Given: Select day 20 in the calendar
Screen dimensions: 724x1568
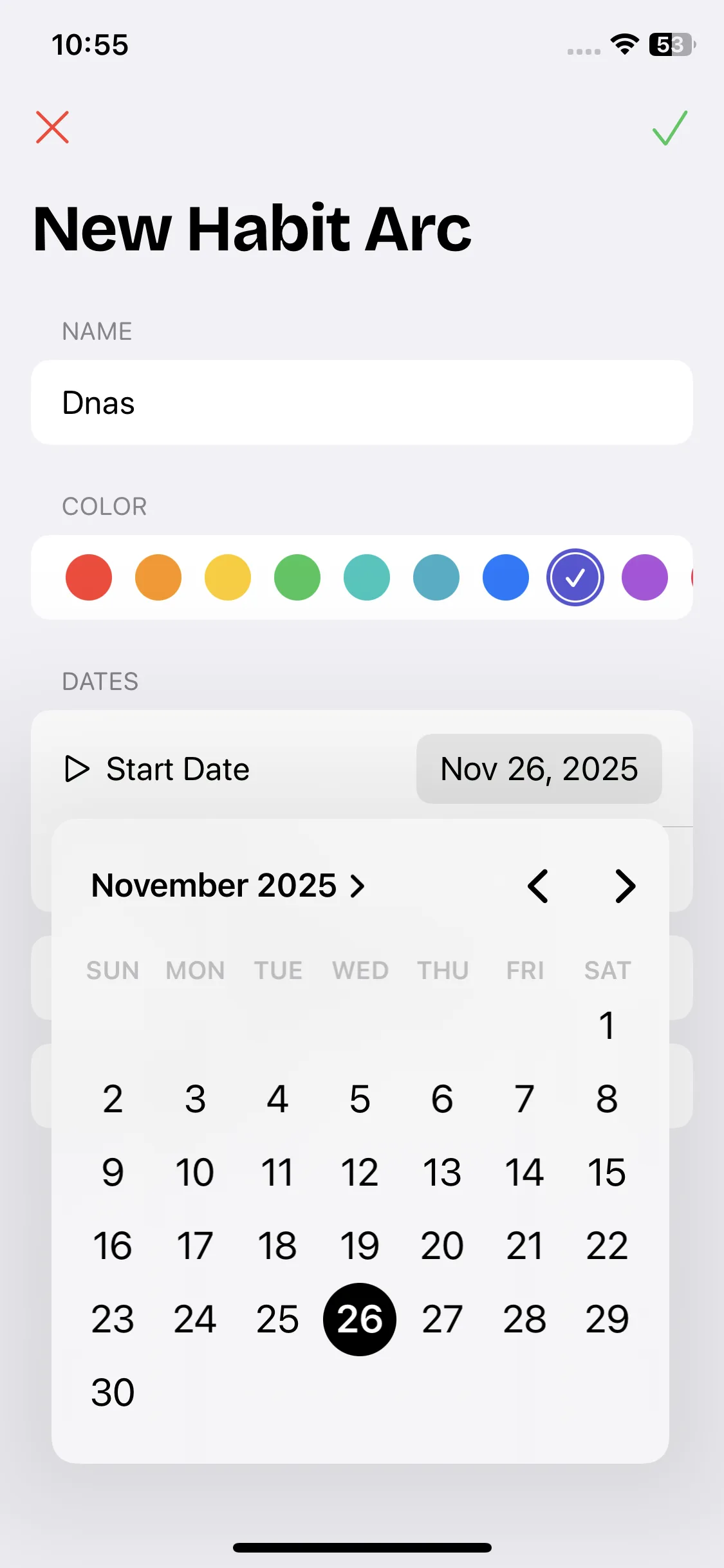Looking at the screenshot, I should point(442,1246).
